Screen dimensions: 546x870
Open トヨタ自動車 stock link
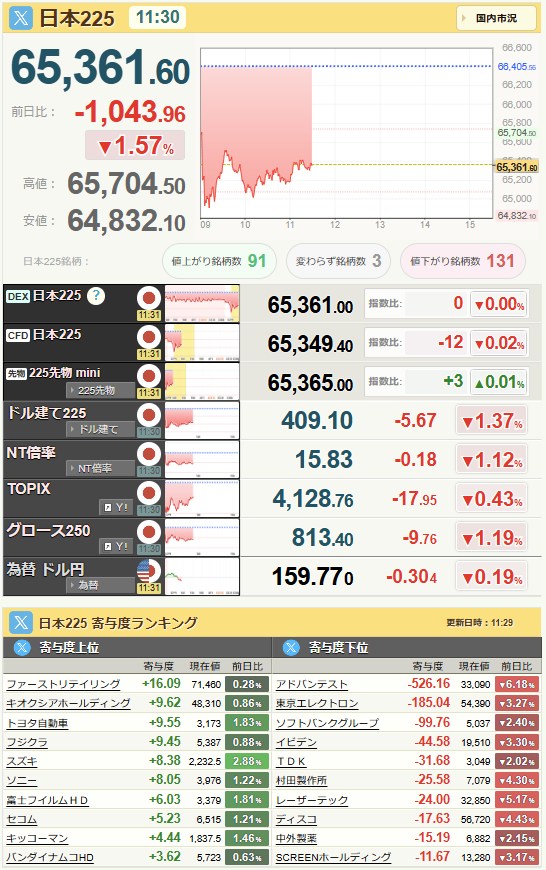pyautogui.click(x=37, y=723)
